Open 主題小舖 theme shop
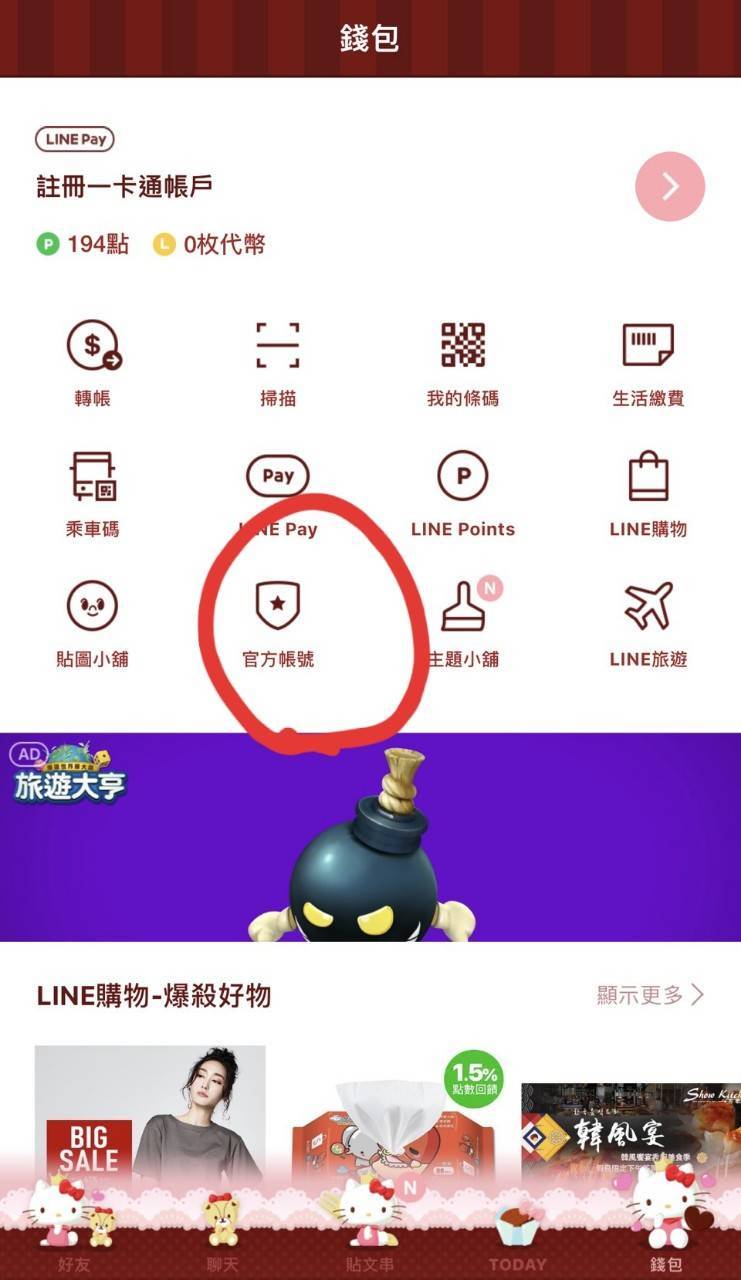 [463, 623]
